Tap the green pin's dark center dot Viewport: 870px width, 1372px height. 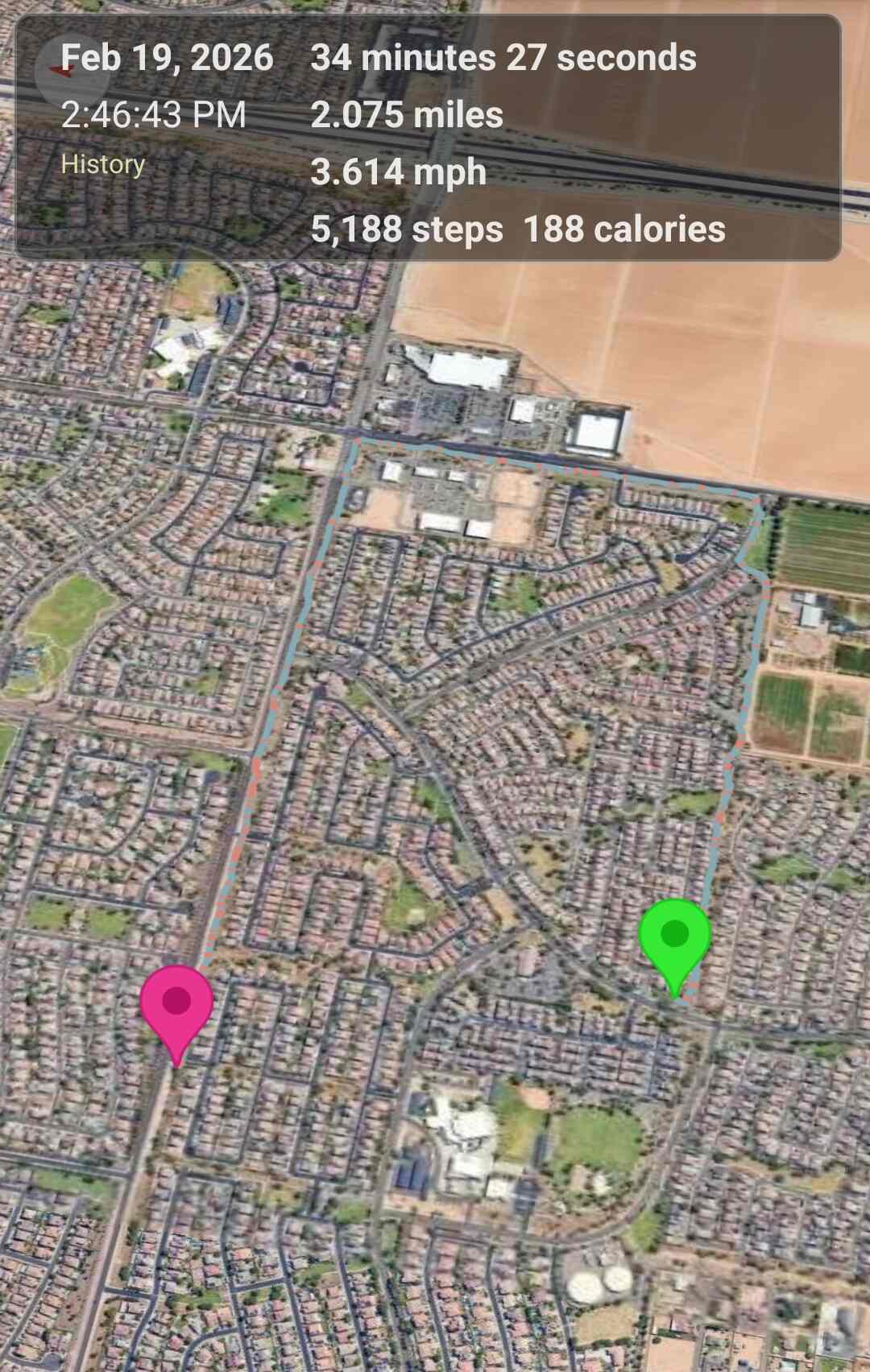pos(675,934)
